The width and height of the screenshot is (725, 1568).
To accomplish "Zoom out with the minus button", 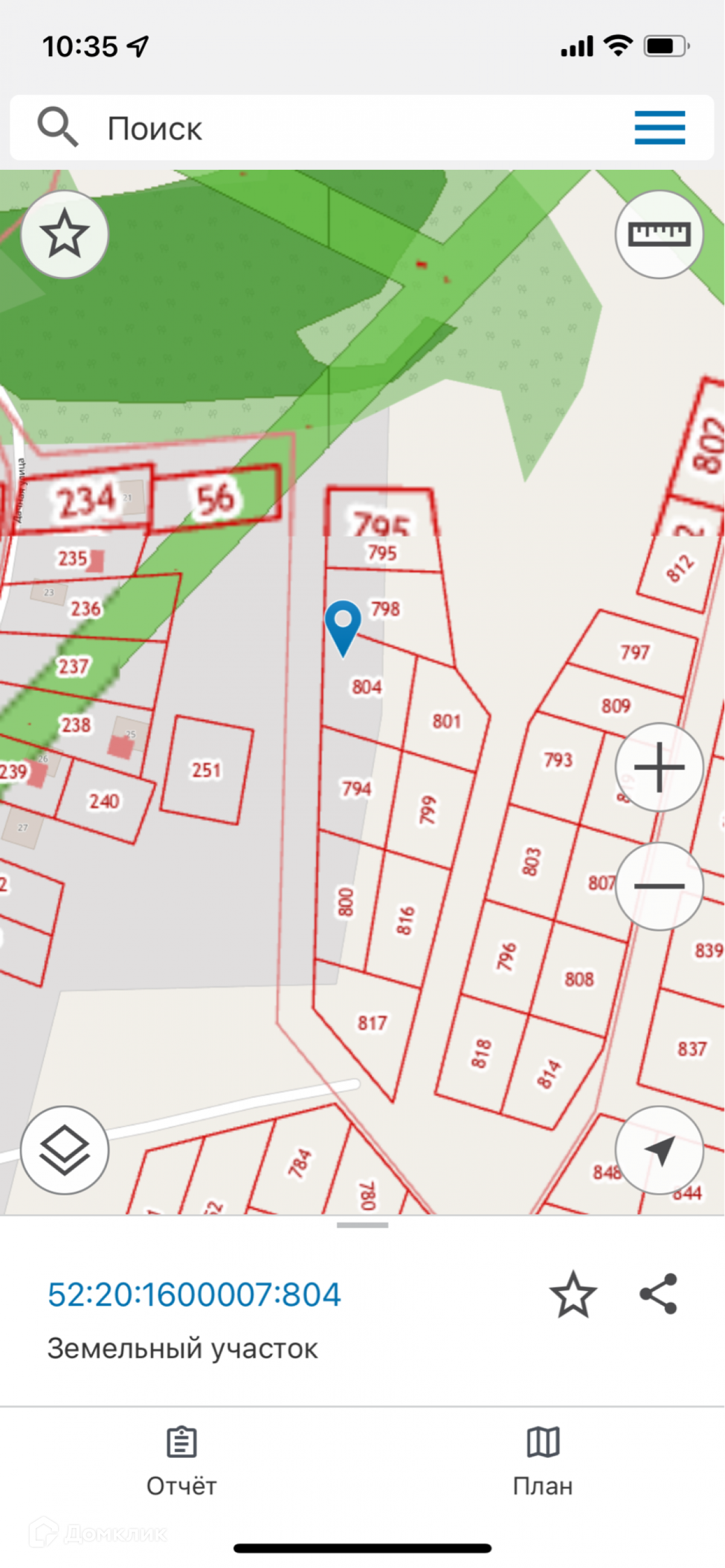I will pos(659,886).
